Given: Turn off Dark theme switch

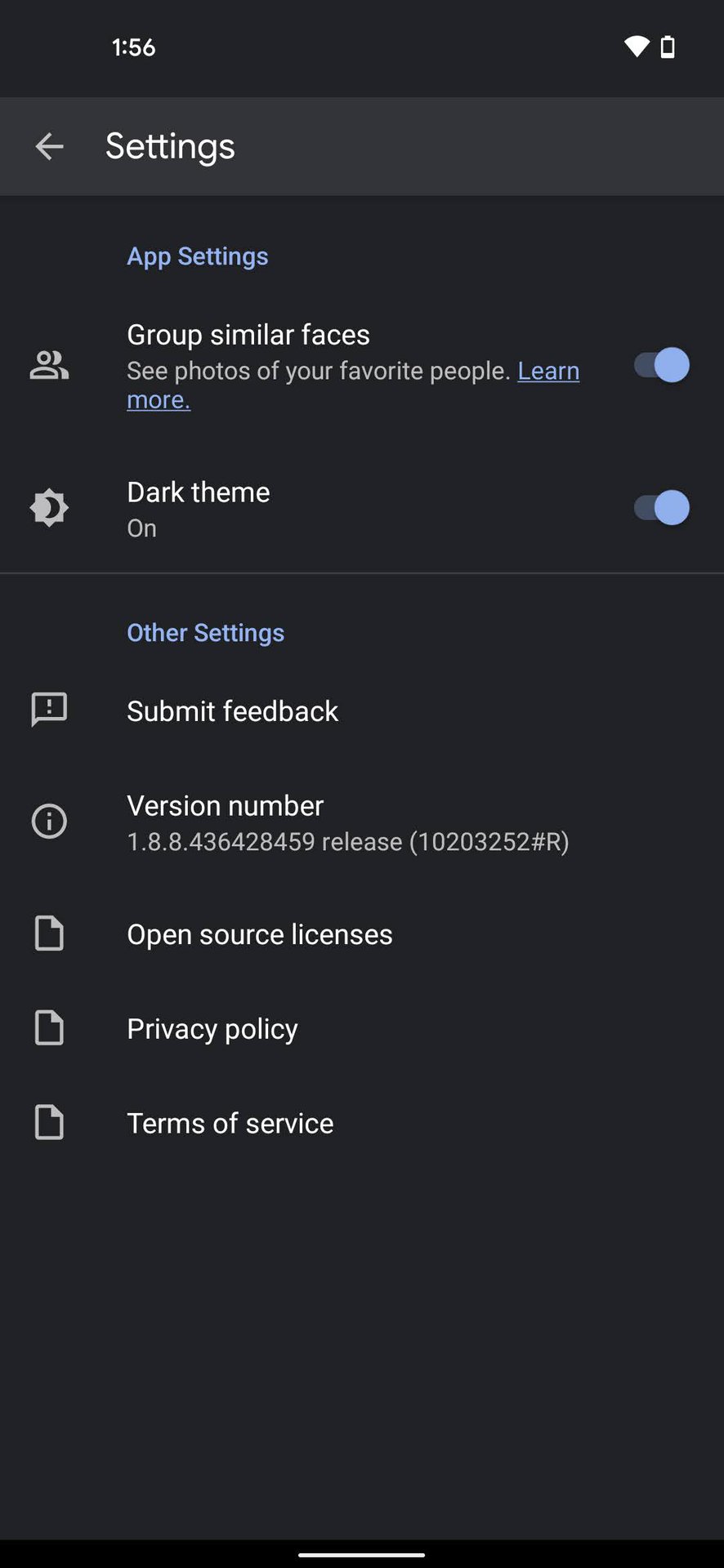Looking at the screenshot, I should [x=661, y=508].
